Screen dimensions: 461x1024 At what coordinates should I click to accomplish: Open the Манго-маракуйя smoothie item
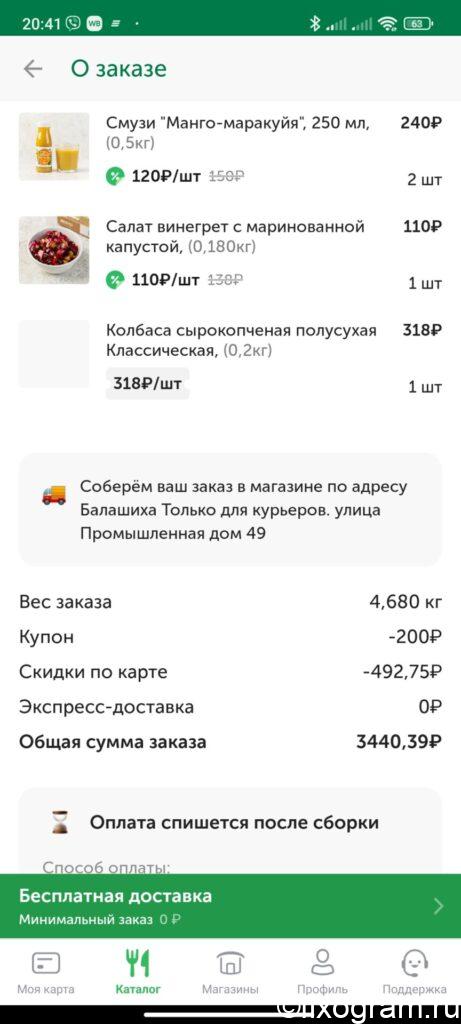230,151
